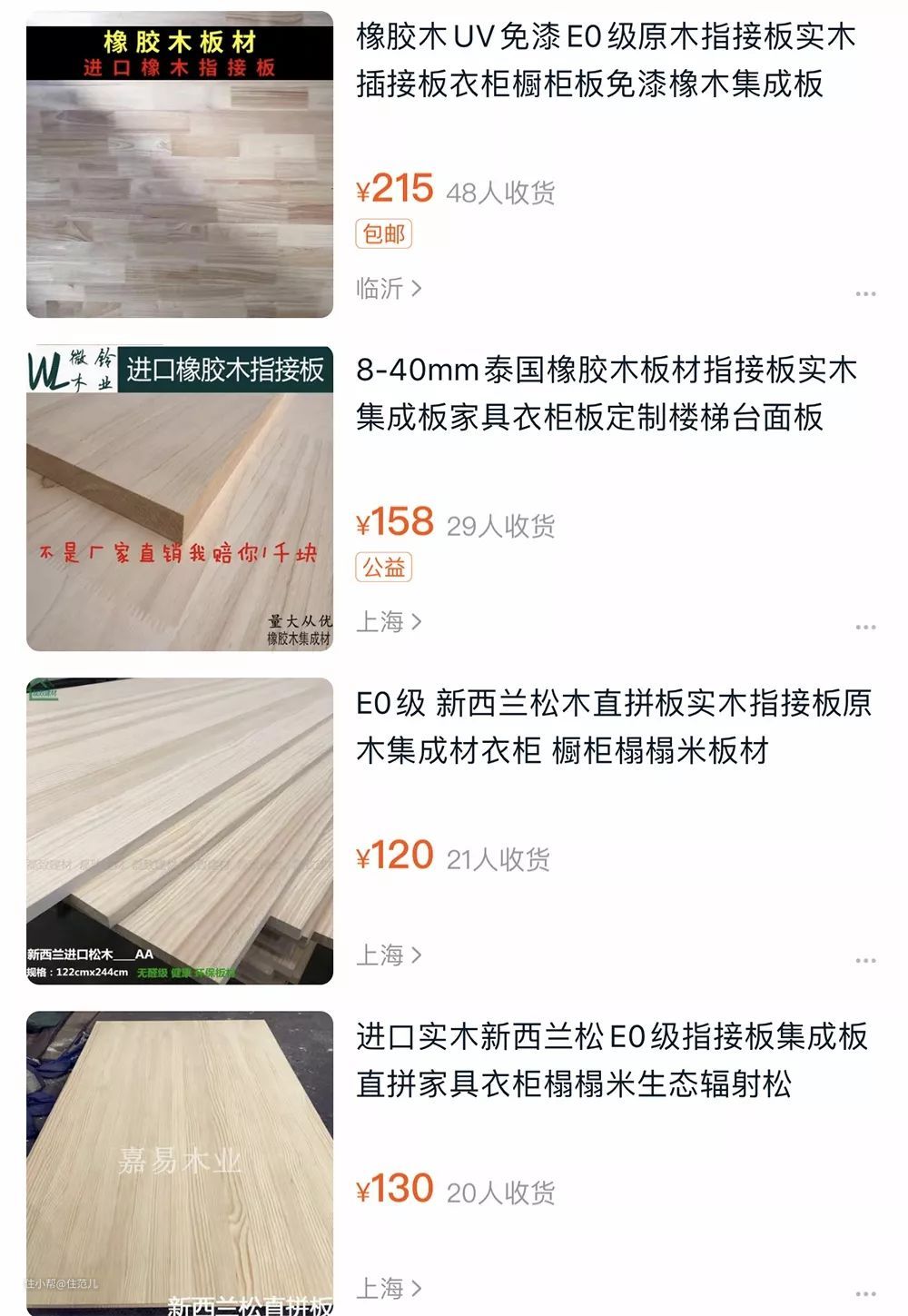
Task: Open 进口实木新西兰松E0级指接板 listing title
Action: click(611, 1060)
